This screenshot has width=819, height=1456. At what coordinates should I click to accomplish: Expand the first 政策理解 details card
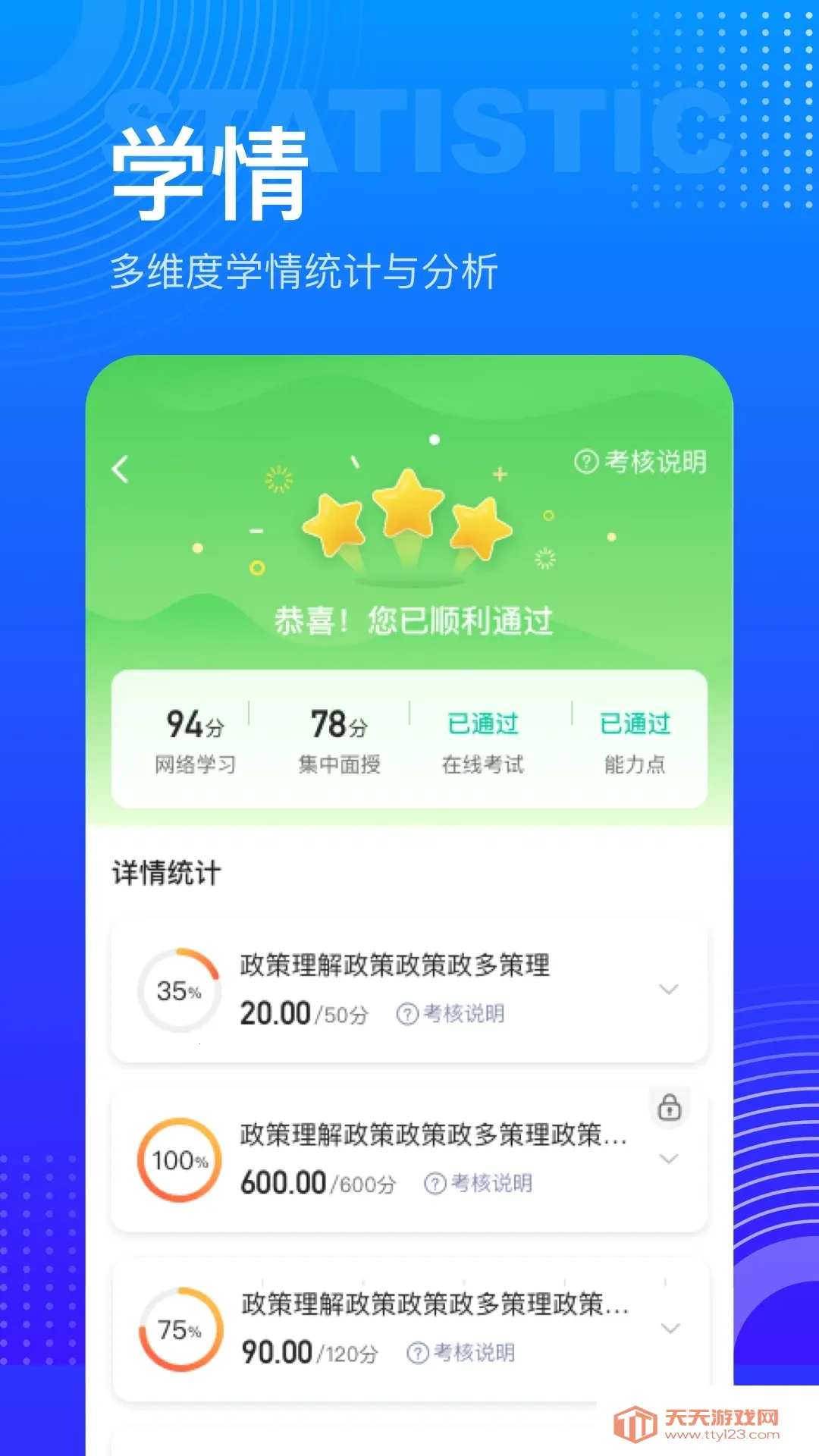(x=670, y=990)
